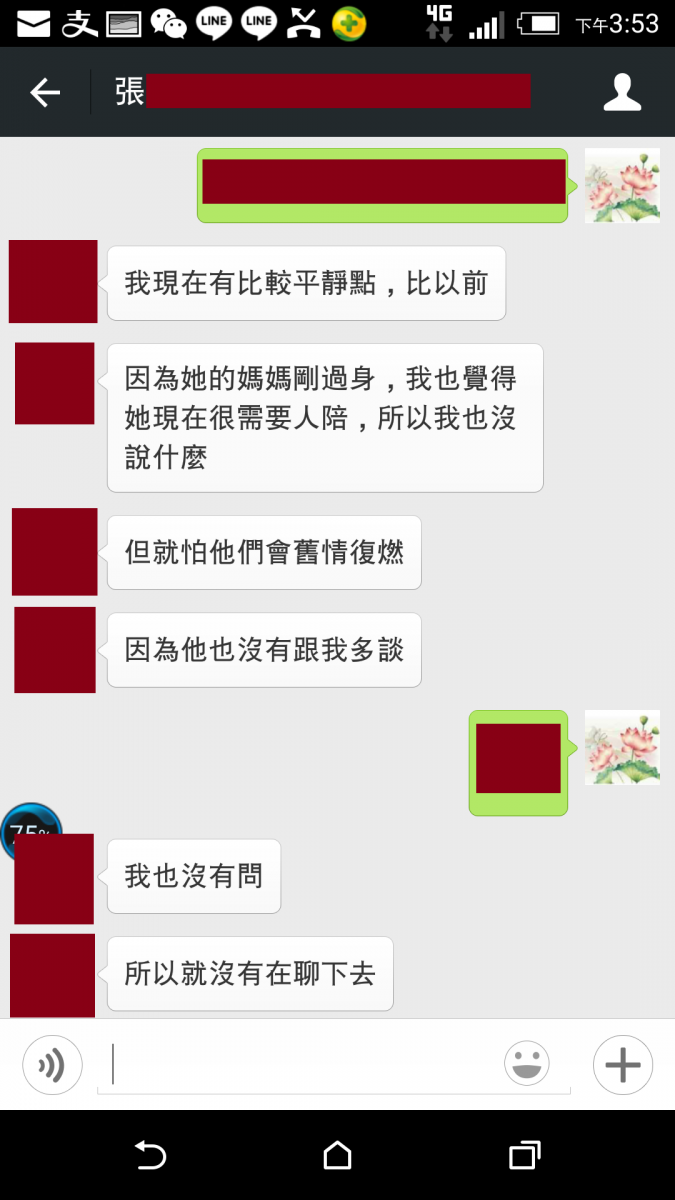Open the contact profile icon

click(622, 93)
